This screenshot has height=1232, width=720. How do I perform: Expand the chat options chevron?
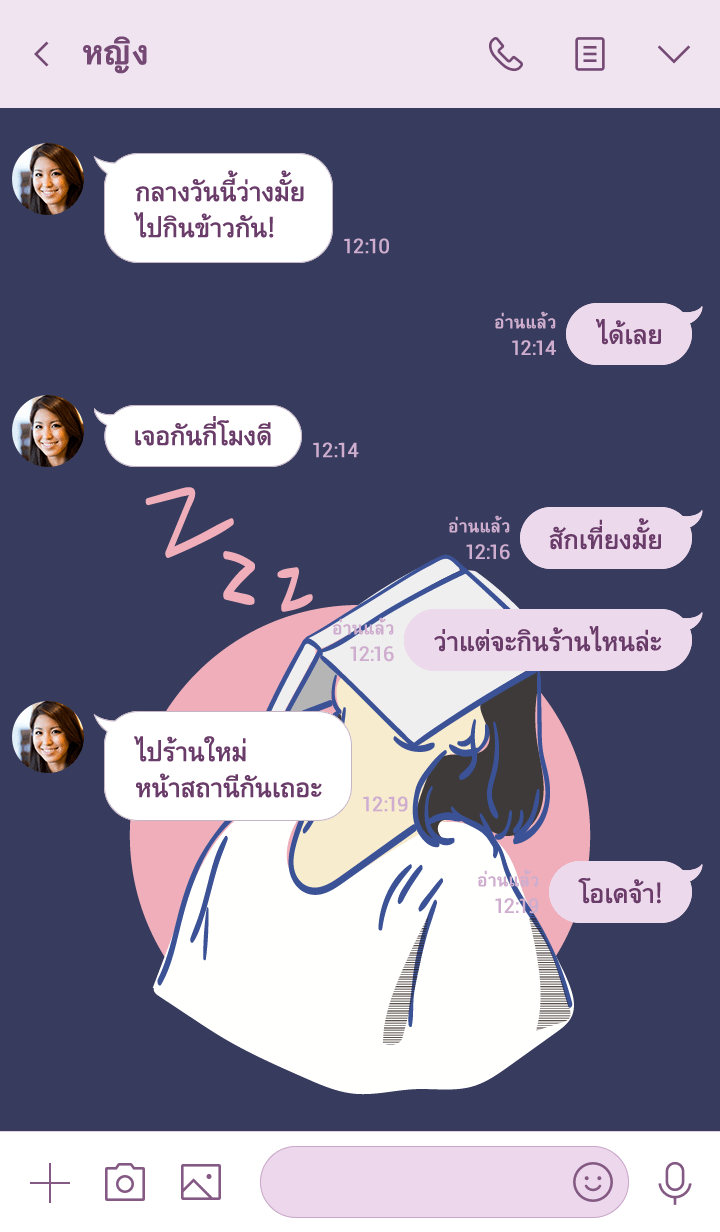[x=674, y=54]
